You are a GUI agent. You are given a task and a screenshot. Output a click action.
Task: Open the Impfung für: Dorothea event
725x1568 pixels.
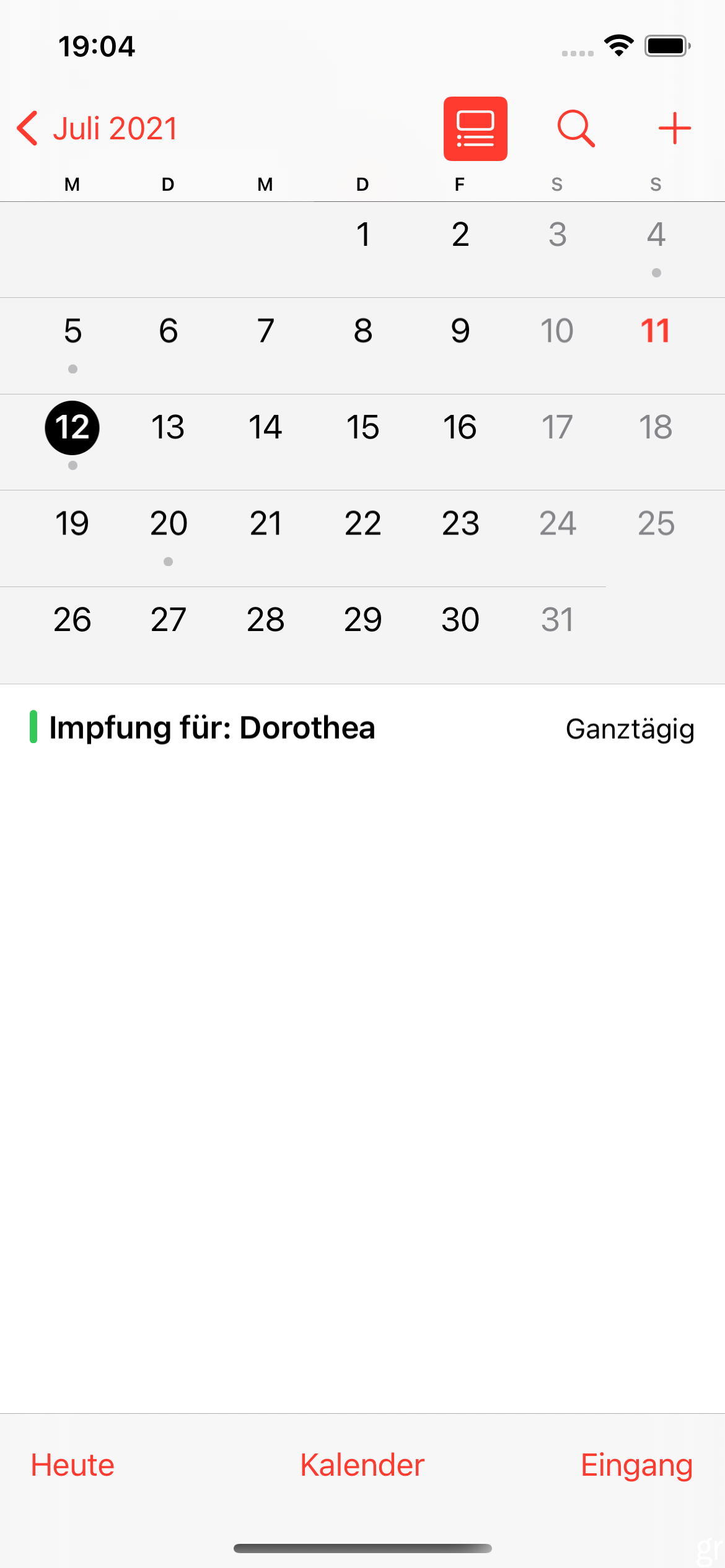point(362,728)
